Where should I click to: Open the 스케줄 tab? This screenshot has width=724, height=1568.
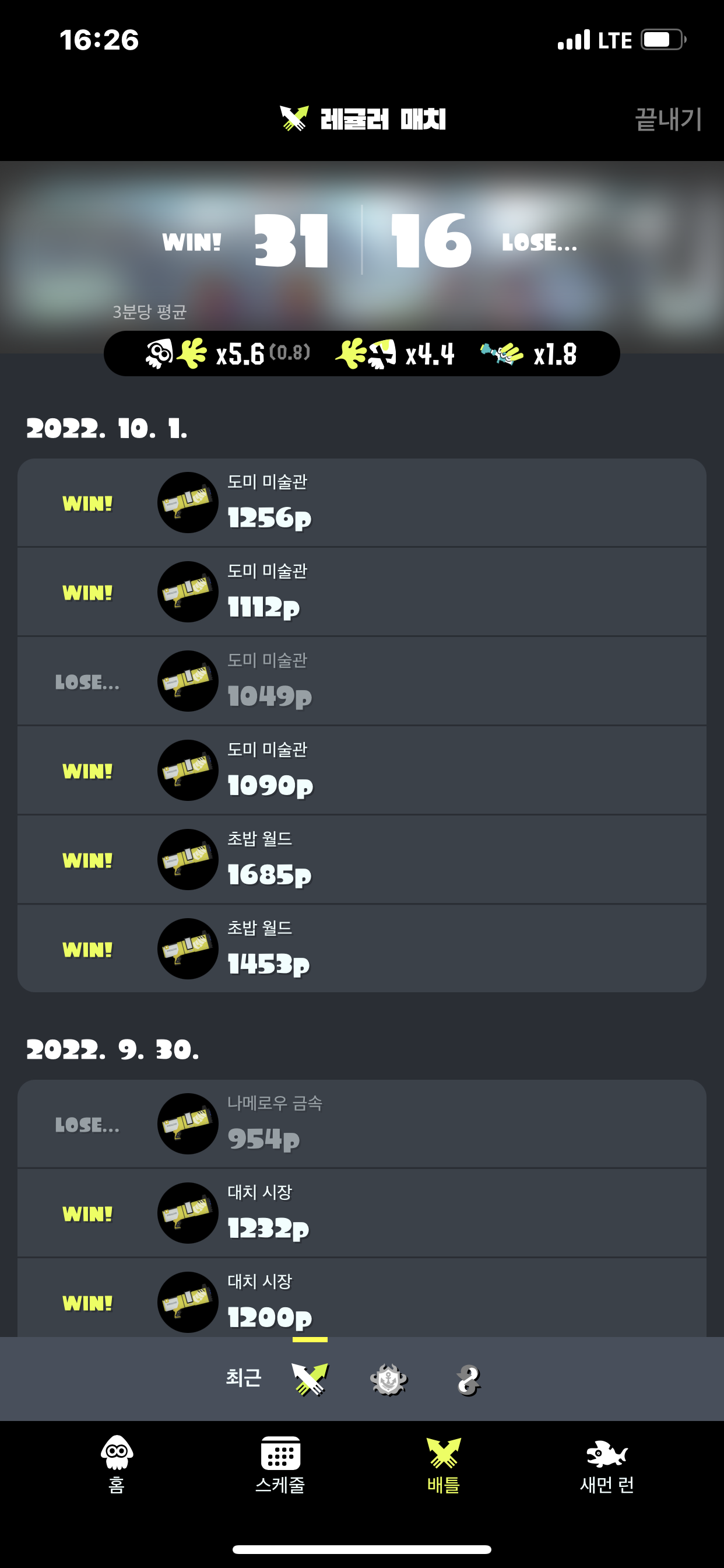(x=280, y=1465)
